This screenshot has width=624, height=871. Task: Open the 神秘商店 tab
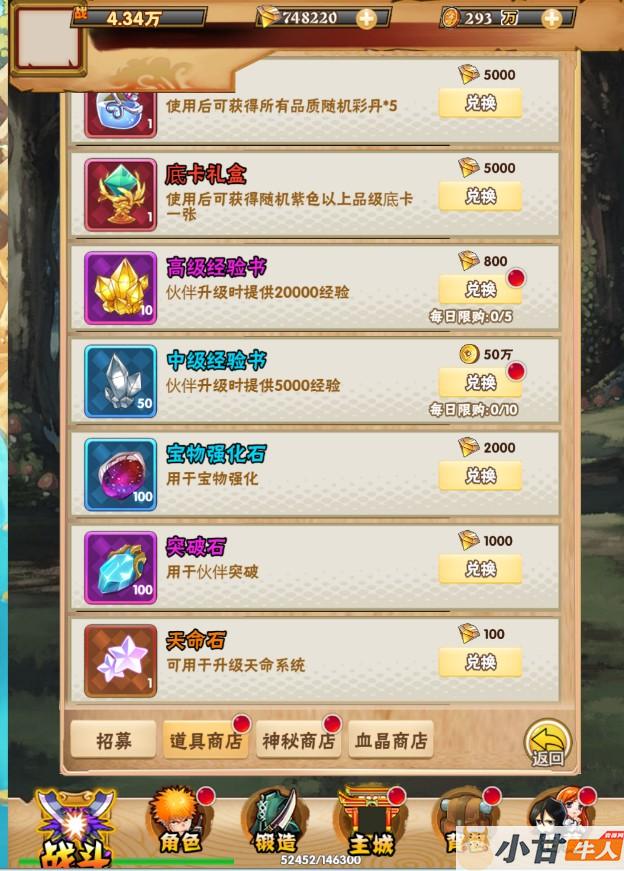[x=297, y=741]
